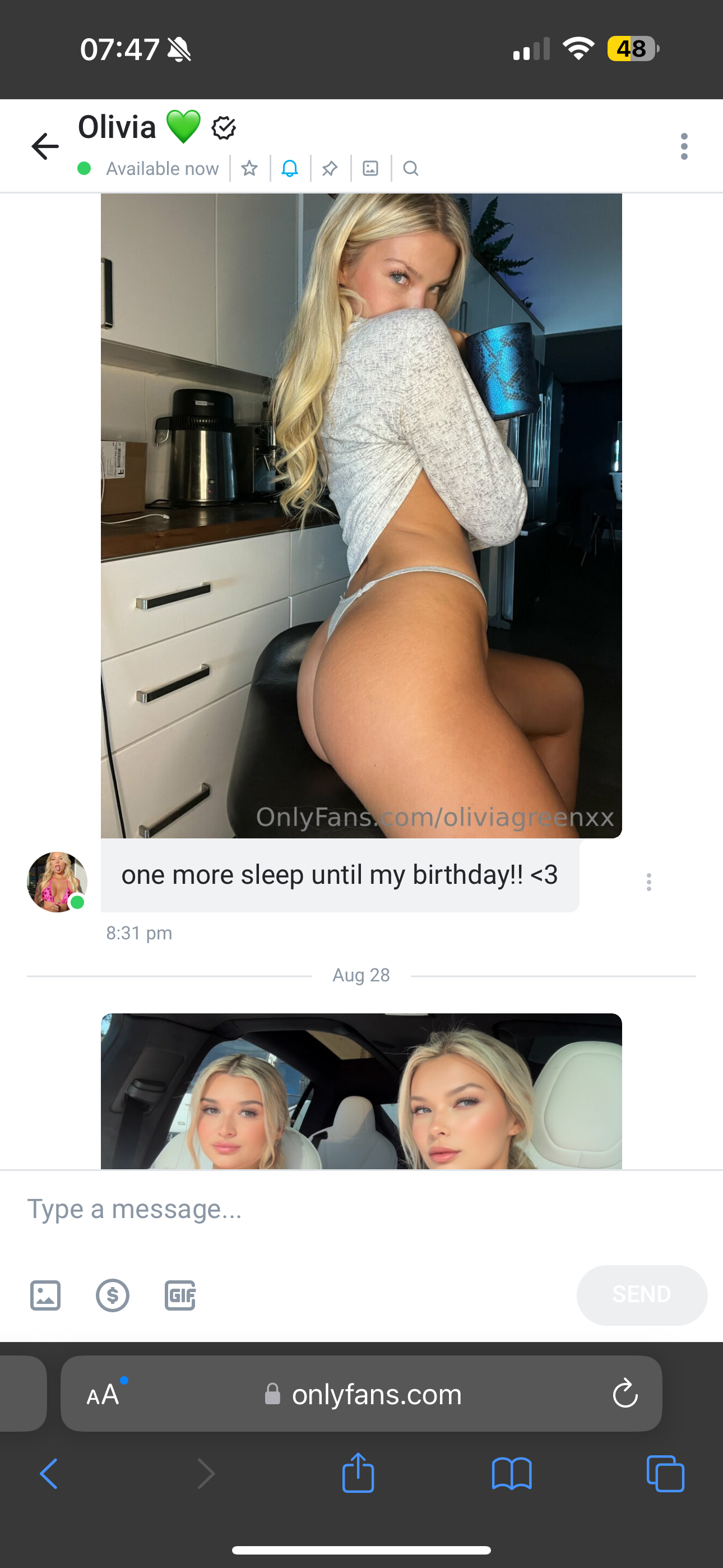Open Safari bookmarks
This screenshot has width=723, height=1568.
tap(512, 1474)
